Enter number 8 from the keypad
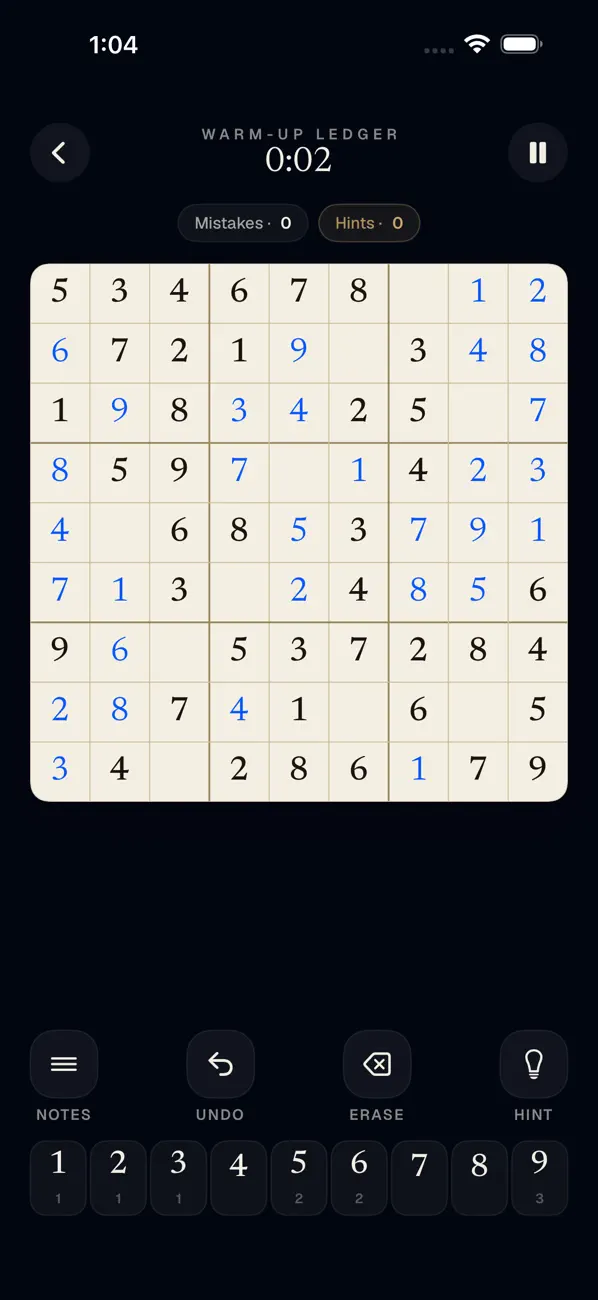Image resolution: width=598 pixels, height=1300 pixels. pyautogui.click(x=479, y=1178)
